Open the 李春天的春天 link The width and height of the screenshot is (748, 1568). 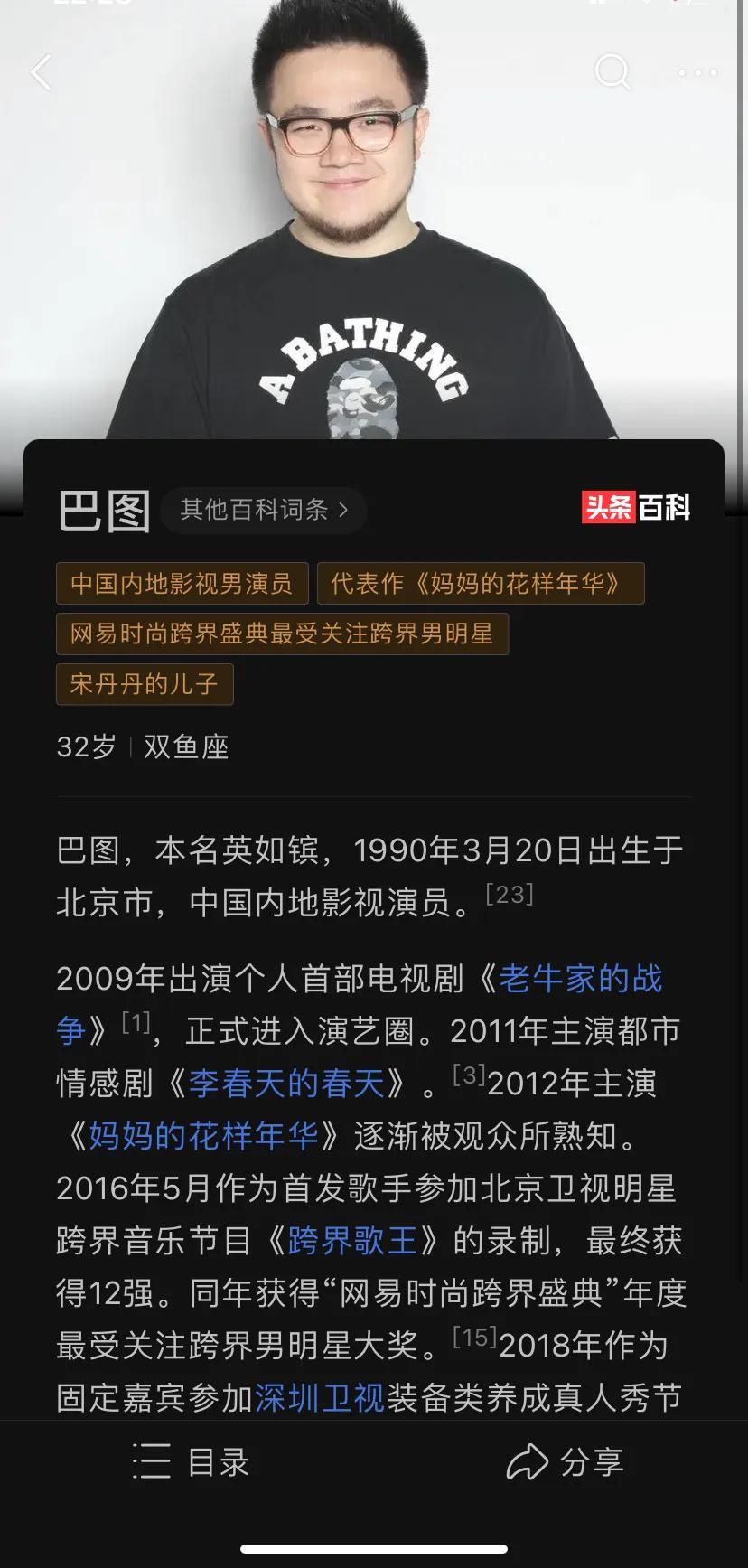(x=287, y=1083)
